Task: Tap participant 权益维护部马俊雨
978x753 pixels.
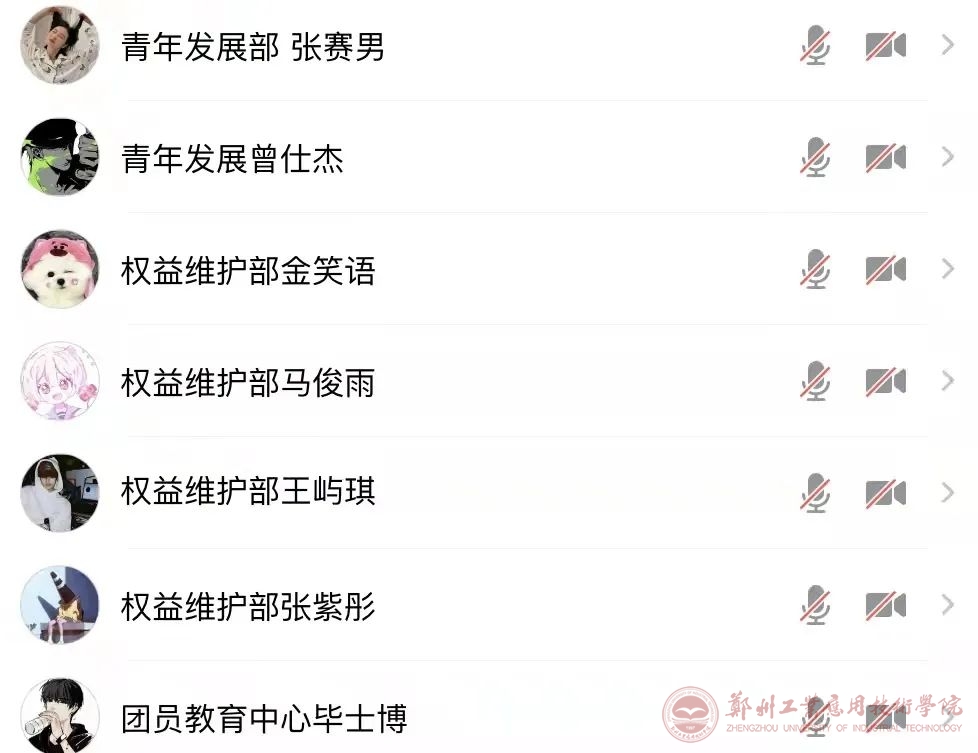Action: pos(248,383)
